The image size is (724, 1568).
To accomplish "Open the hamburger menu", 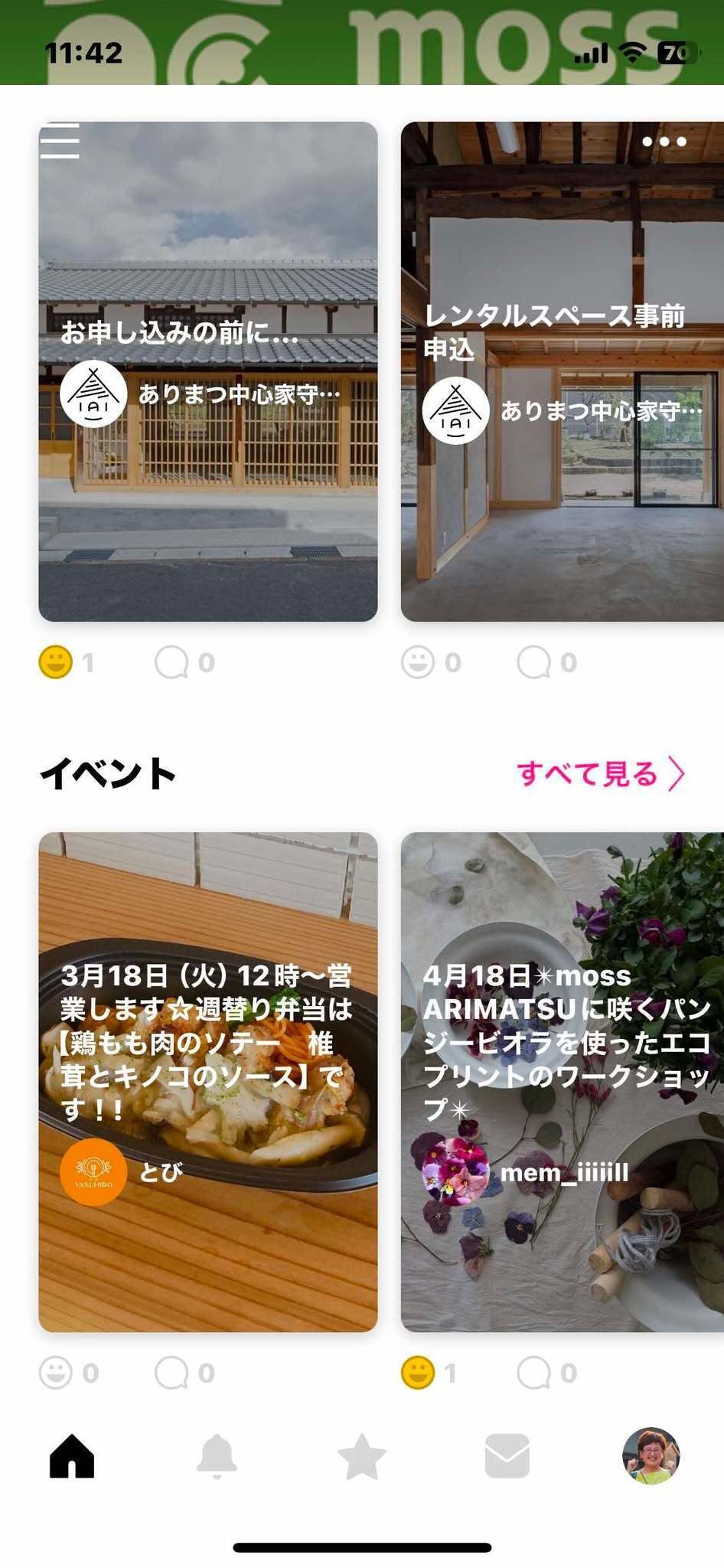I will click(60, 141).
